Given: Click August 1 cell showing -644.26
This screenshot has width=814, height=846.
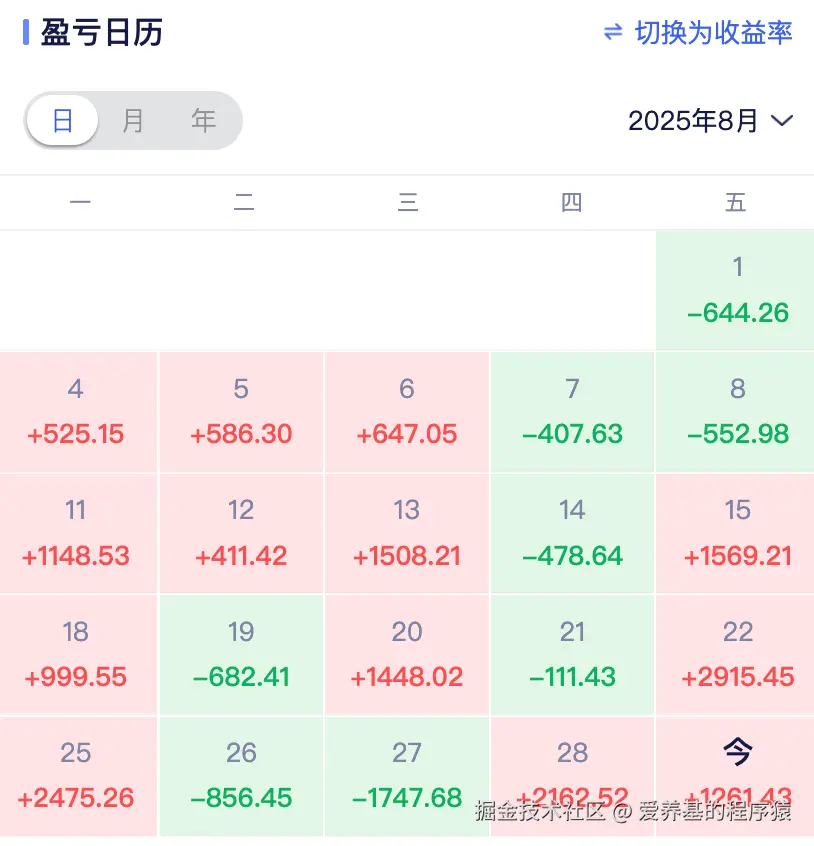Looking at the screenshot, I should [x=735, y=290].
